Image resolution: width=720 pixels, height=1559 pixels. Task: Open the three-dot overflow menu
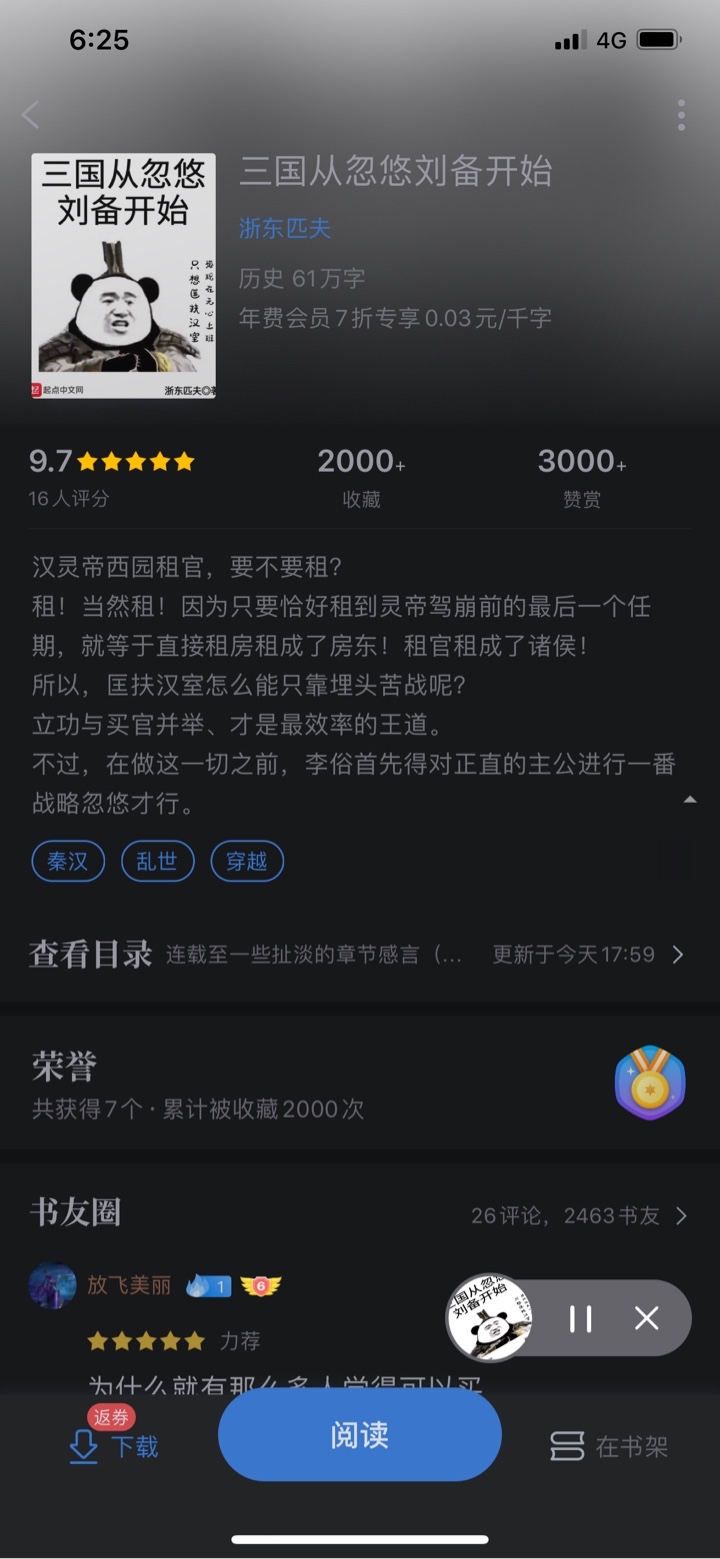coord(681,115)
